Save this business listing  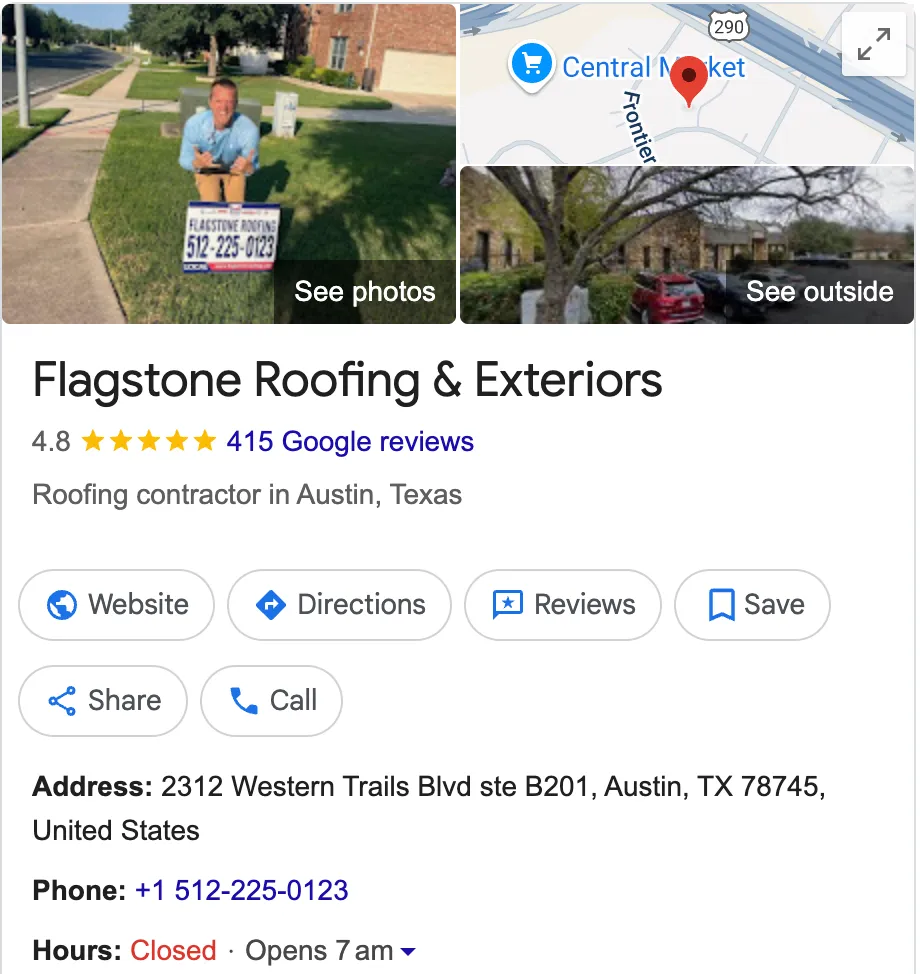pyautogui.click(x=753, y=605)
